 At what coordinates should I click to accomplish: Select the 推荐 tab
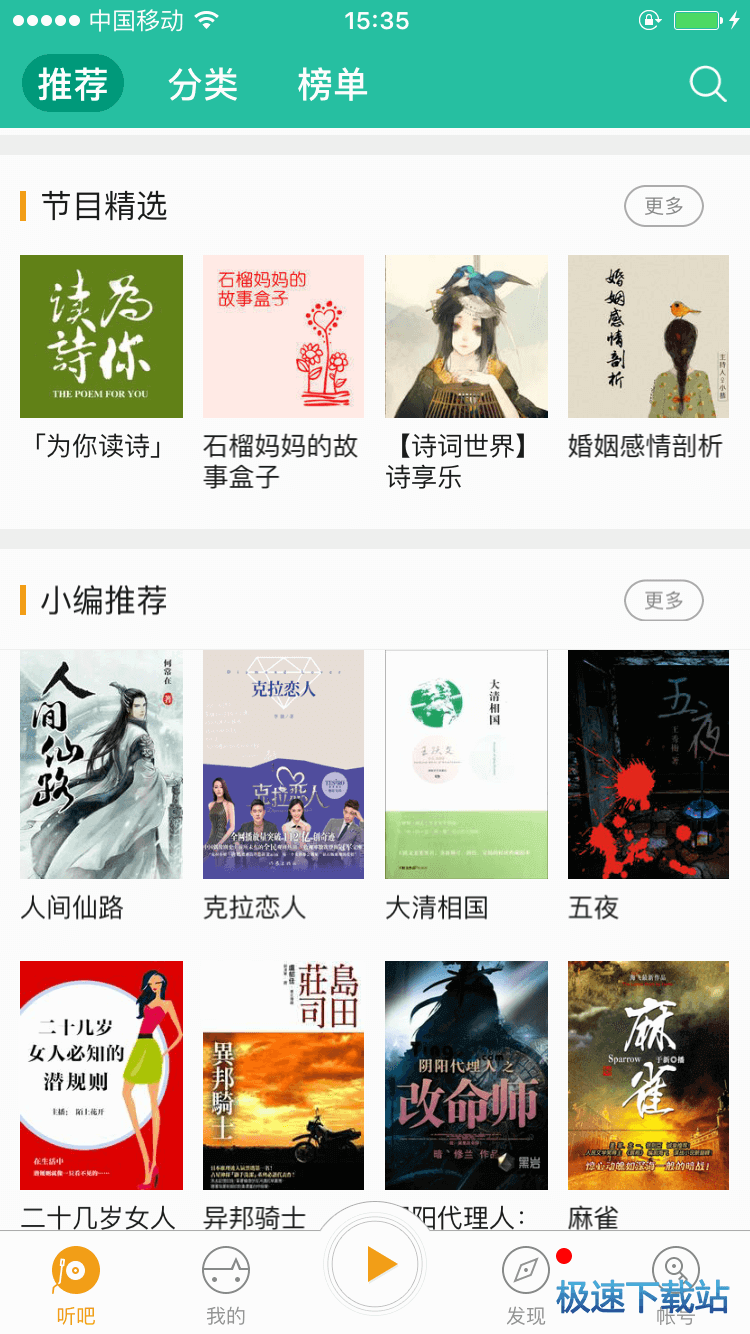[73, 84]
